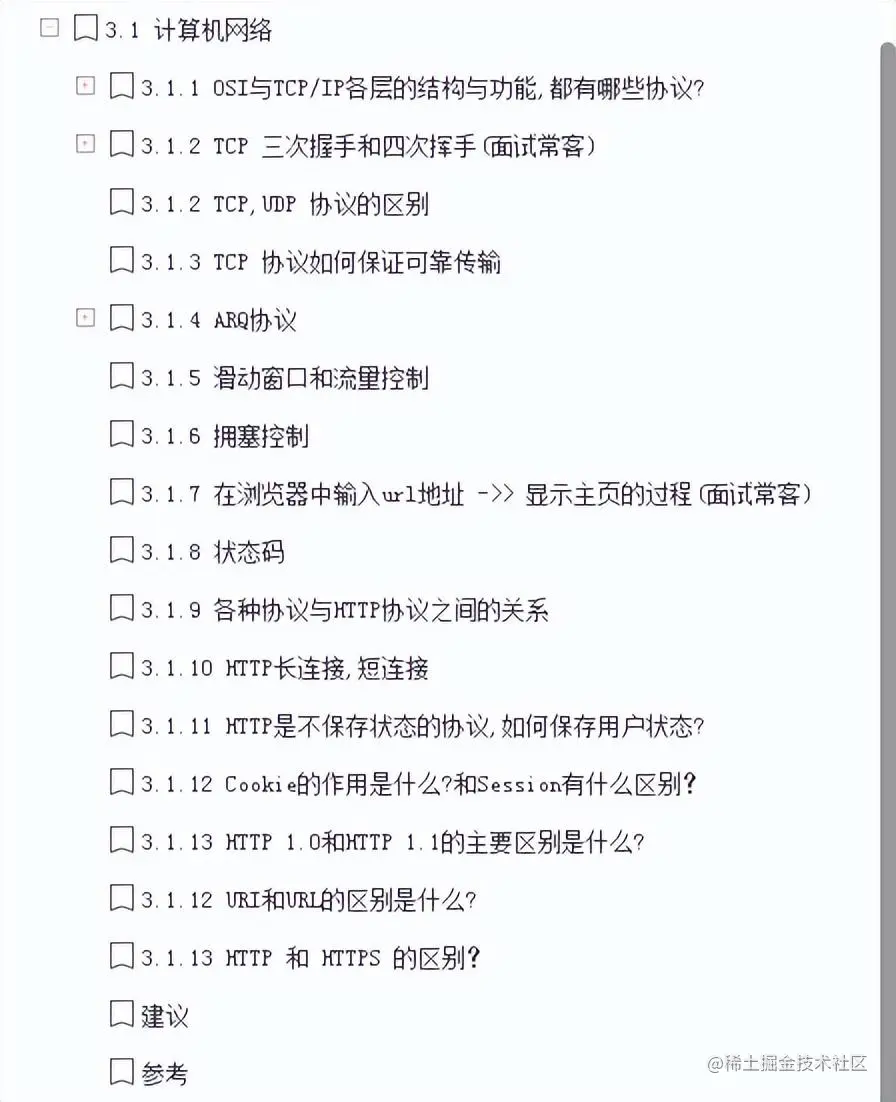Go to HTTP 和 HTTPS 的区别
This screenshot has width=896, height=1102.
[x=310, y=958]
